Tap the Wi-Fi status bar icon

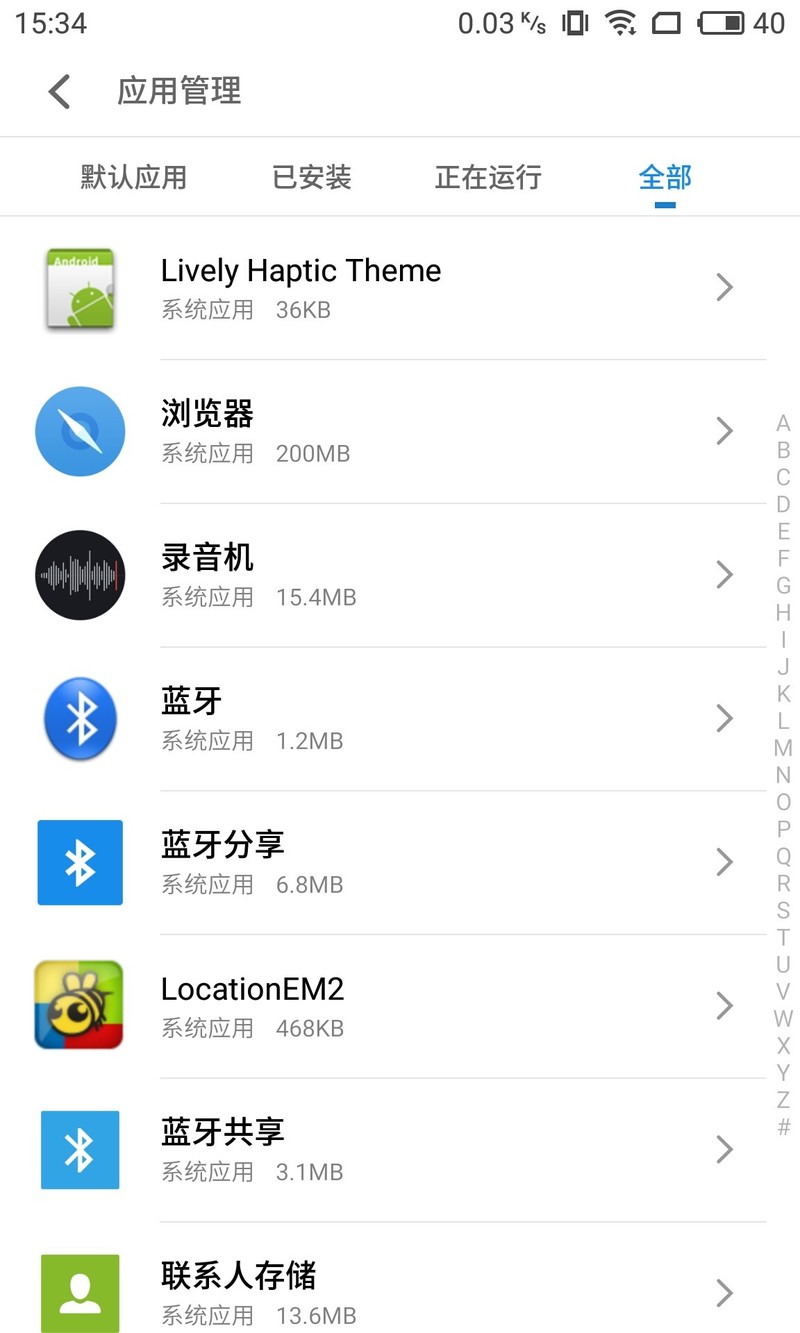coord(621,23)
